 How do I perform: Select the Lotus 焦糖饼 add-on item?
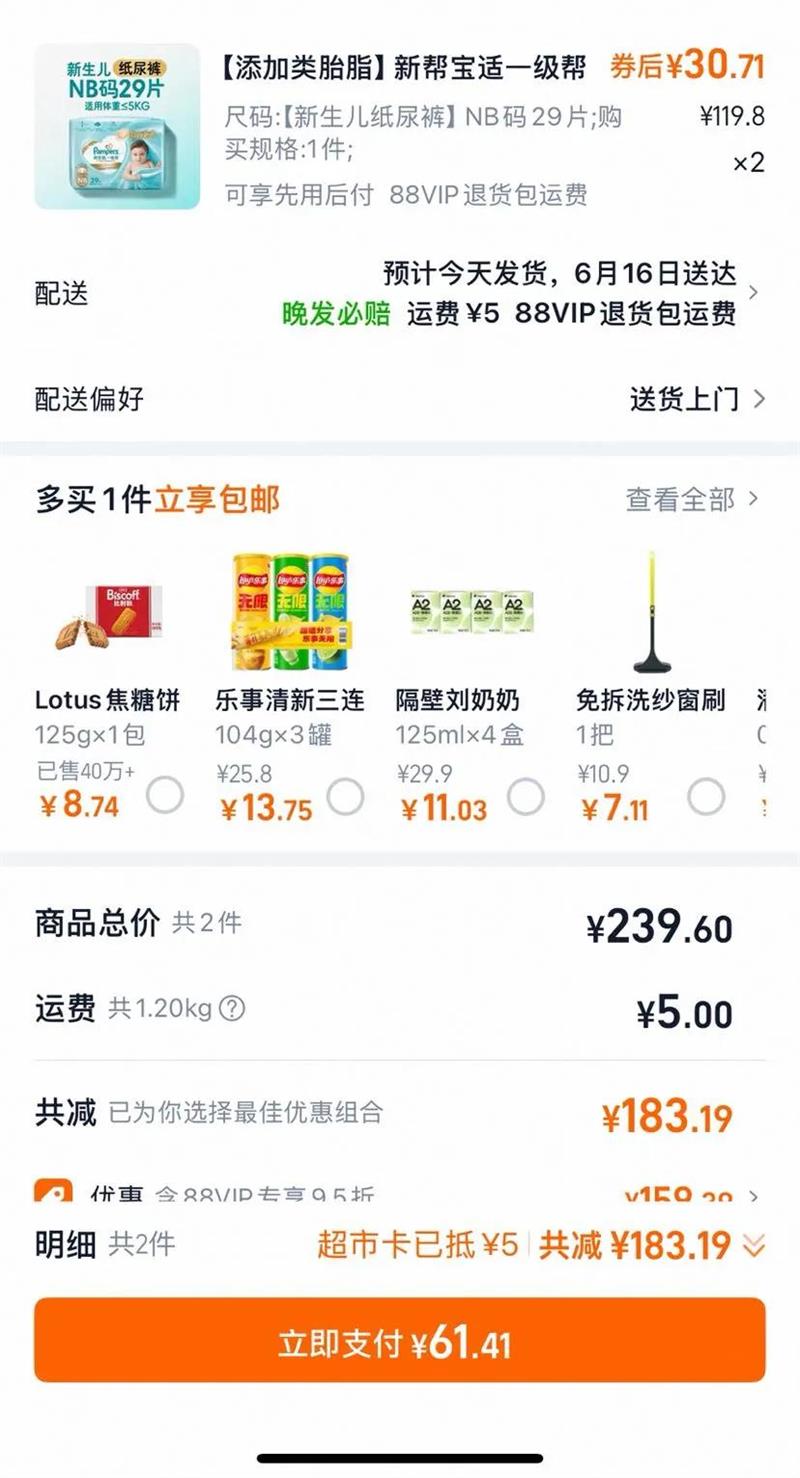click(x=165, y=796)
